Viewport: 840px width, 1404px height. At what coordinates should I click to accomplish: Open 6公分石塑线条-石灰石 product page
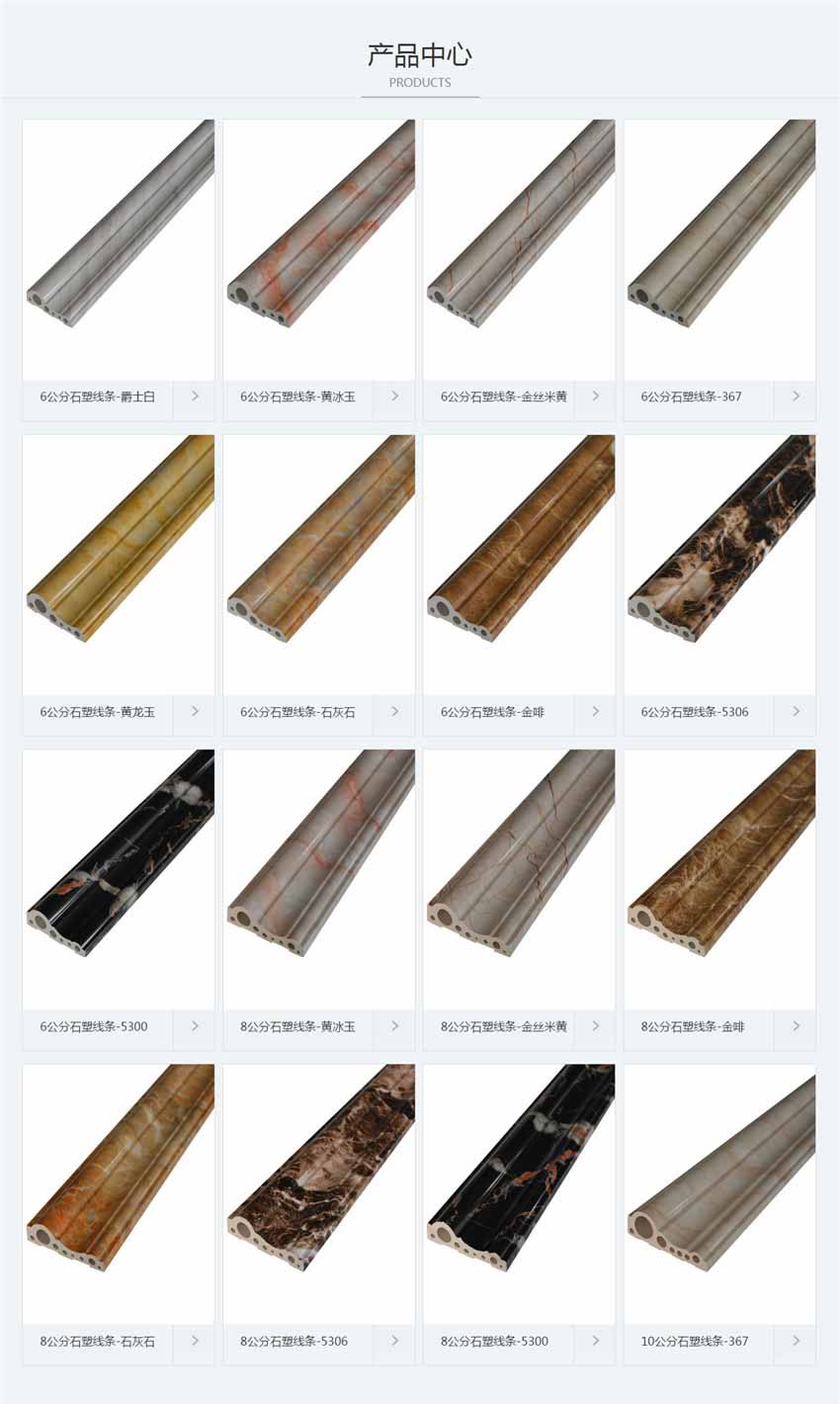[318, 566]
